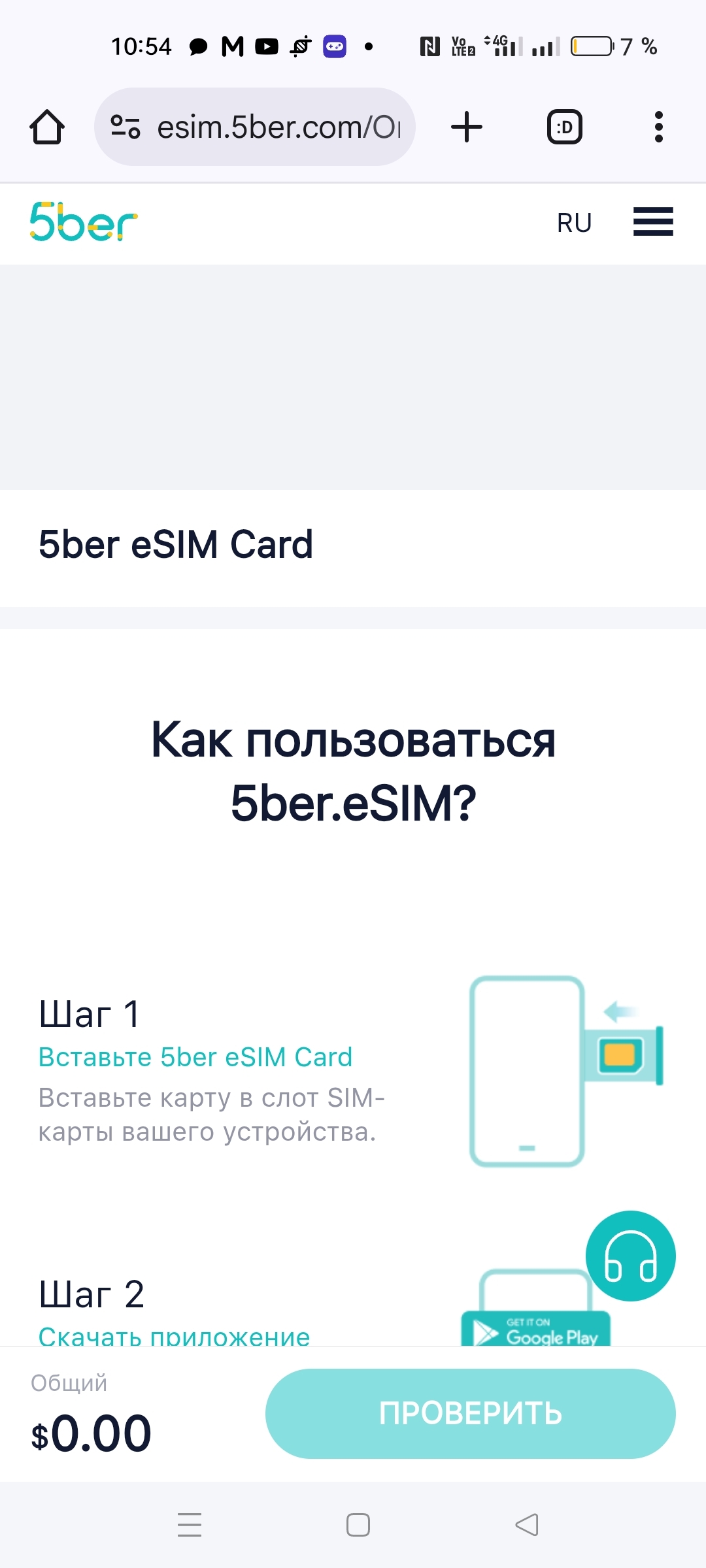Viewport: 706px width, 1568px height.
Task: Open the browser overflow menu
Action: point(659,127)
